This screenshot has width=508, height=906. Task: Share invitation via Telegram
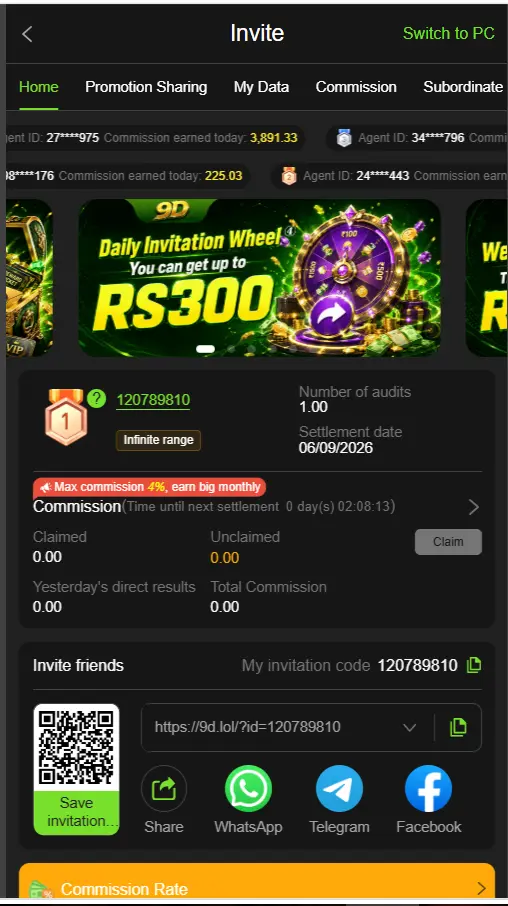pyautogui.click(x=339, y=789)
